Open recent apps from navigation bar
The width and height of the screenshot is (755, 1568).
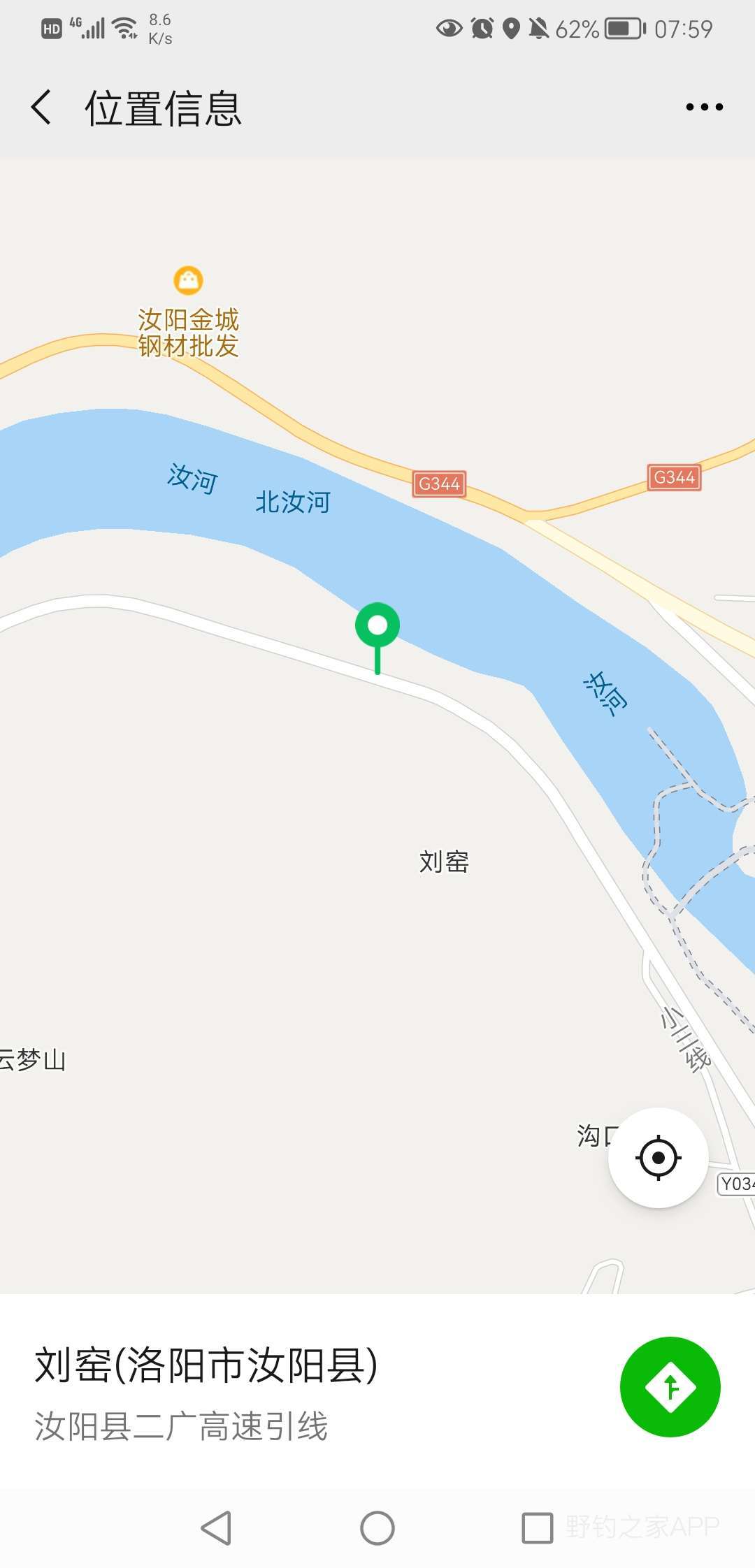(x=537, y=1528)
